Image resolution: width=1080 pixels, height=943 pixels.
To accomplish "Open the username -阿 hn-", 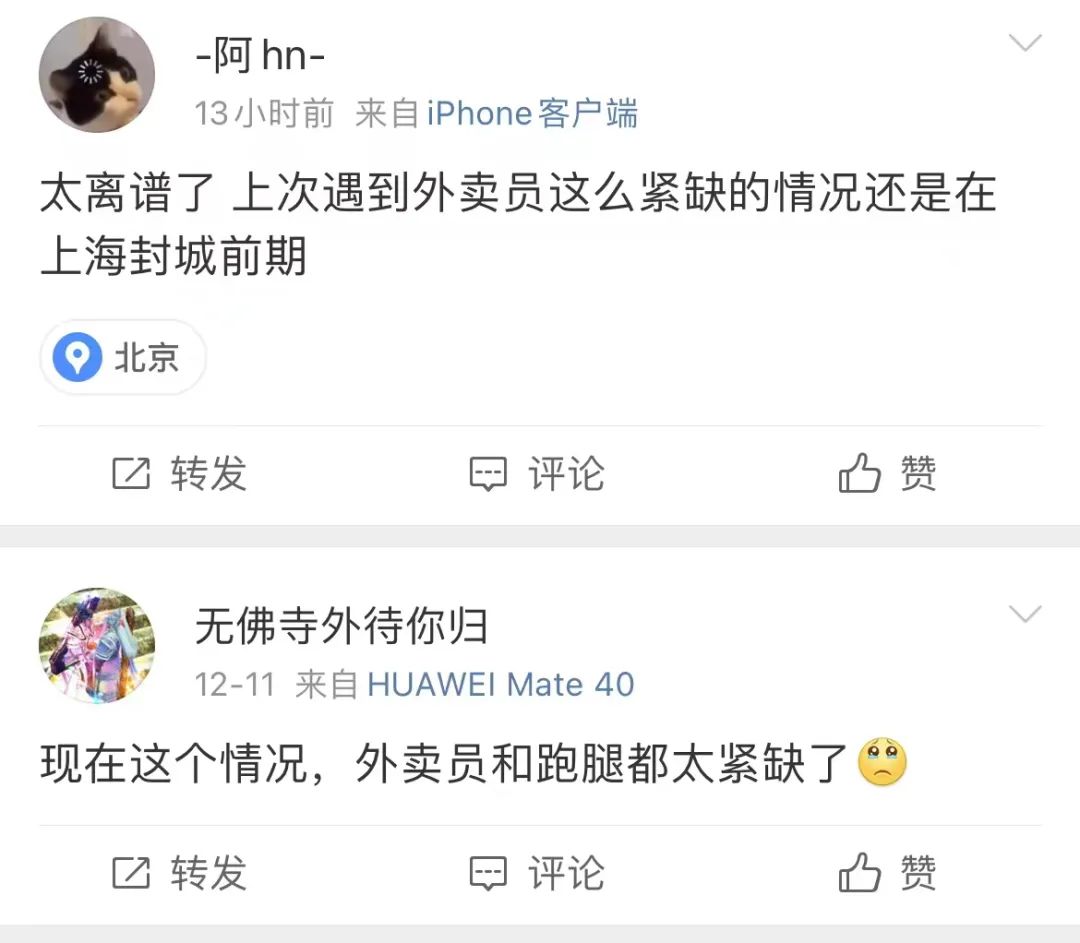I will click(x=260, y=57).
